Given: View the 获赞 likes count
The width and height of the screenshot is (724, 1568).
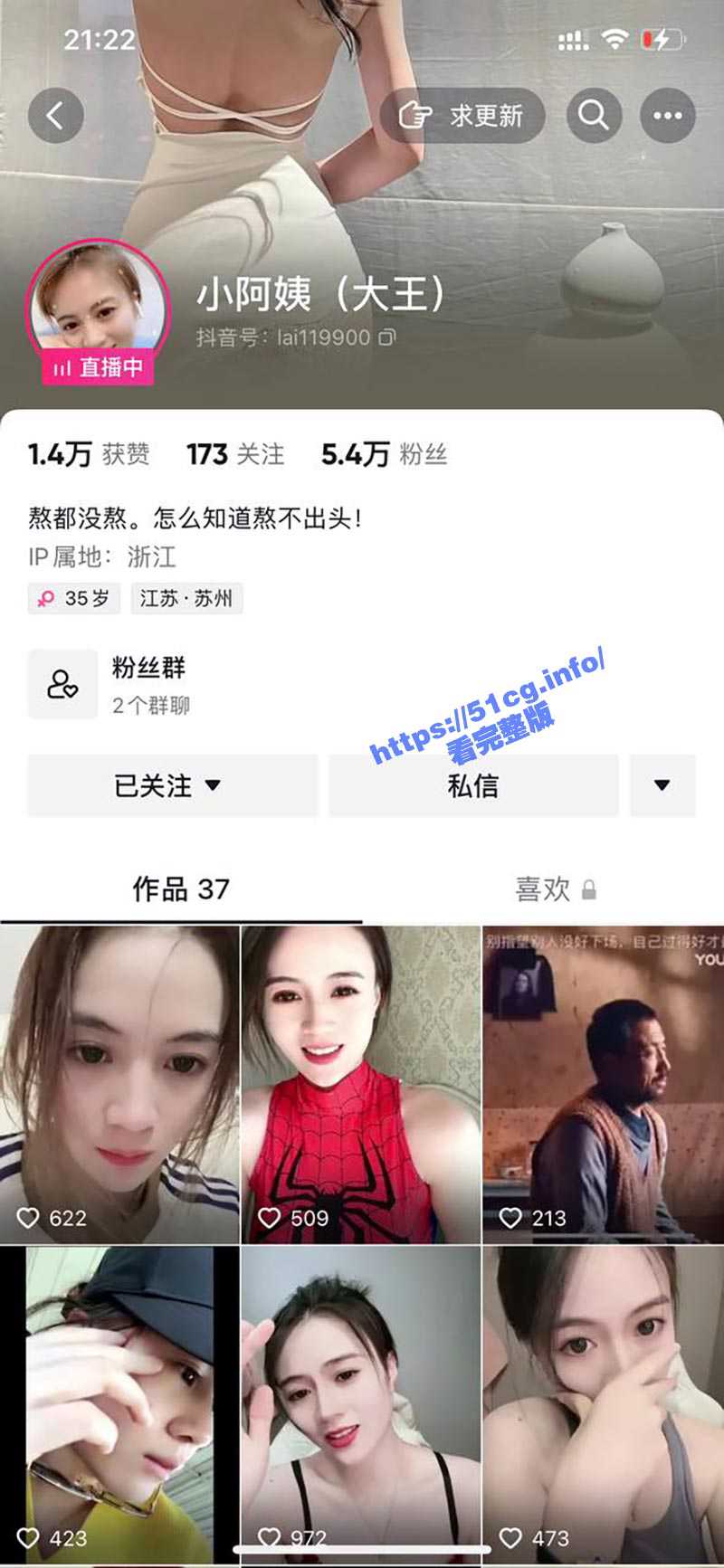Looking at the screenshot, I should tap(89, 454).
